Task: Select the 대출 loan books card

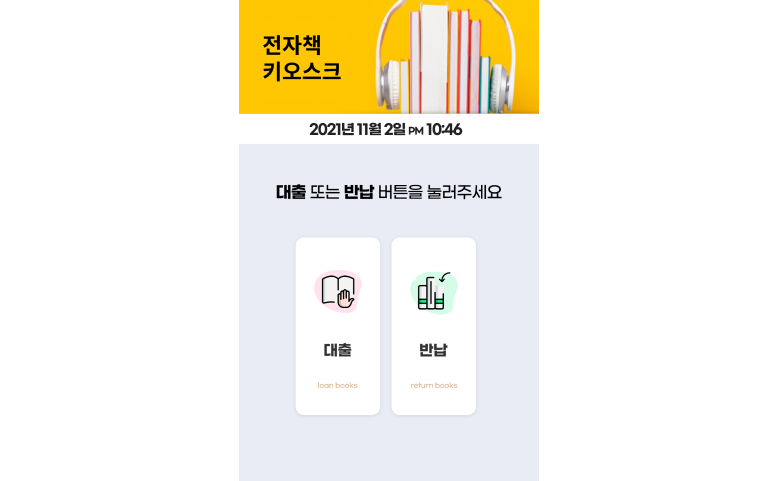Action: pyautogui.click(x=337, y=326)
